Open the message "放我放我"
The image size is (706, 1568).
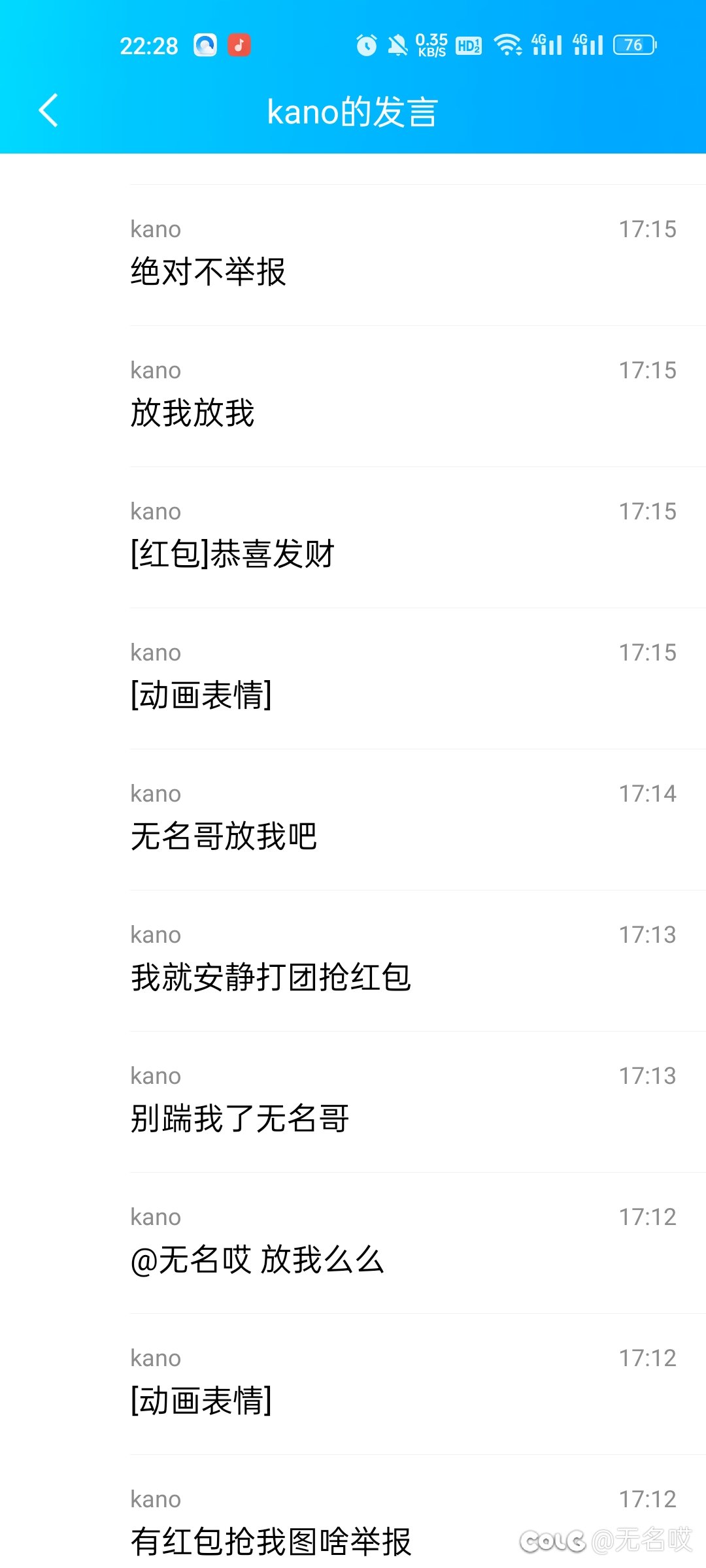point(353,397)
